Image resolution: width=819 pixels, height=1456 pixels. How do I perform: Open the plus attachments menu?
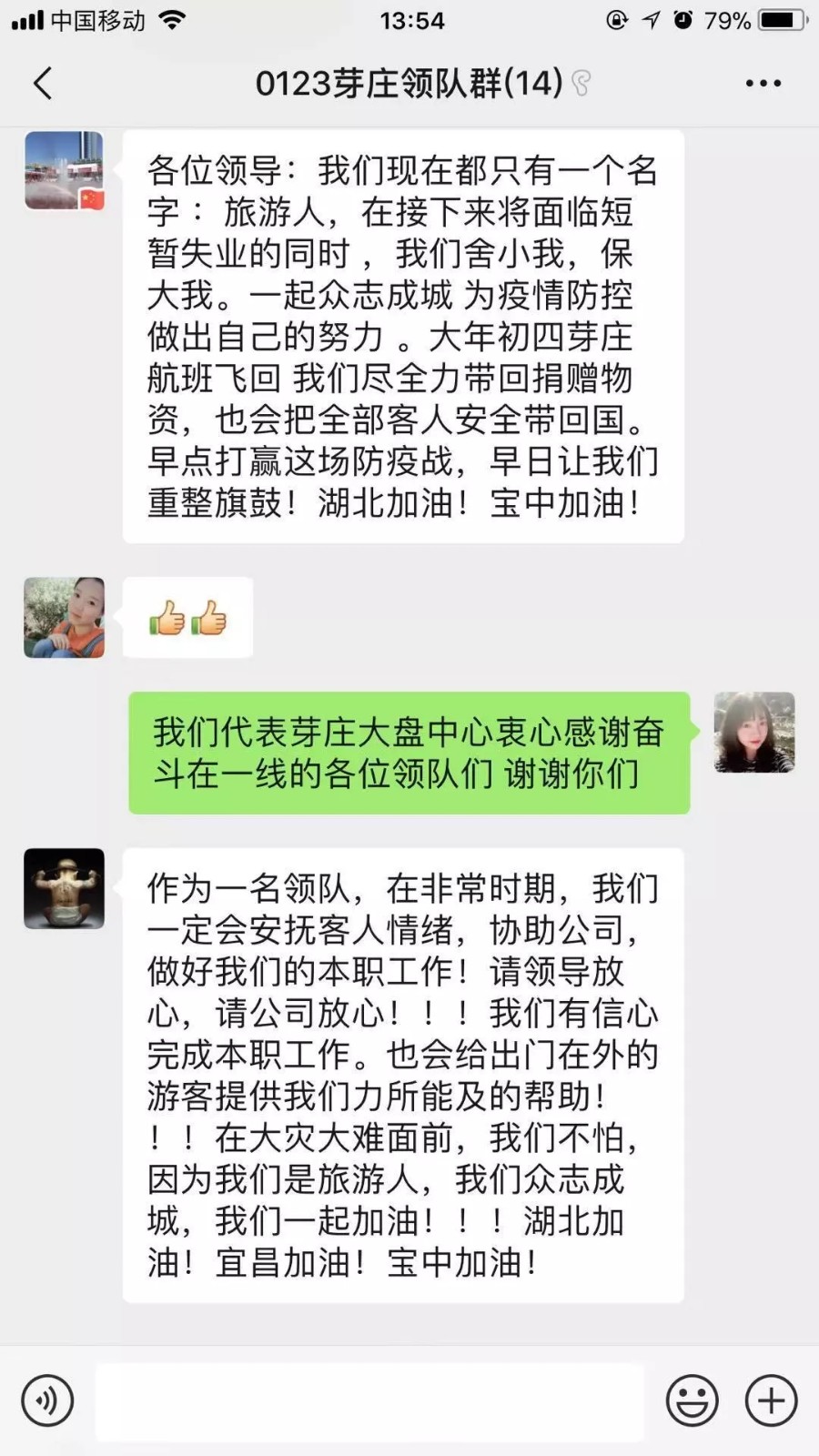(x=771, y=1400)
